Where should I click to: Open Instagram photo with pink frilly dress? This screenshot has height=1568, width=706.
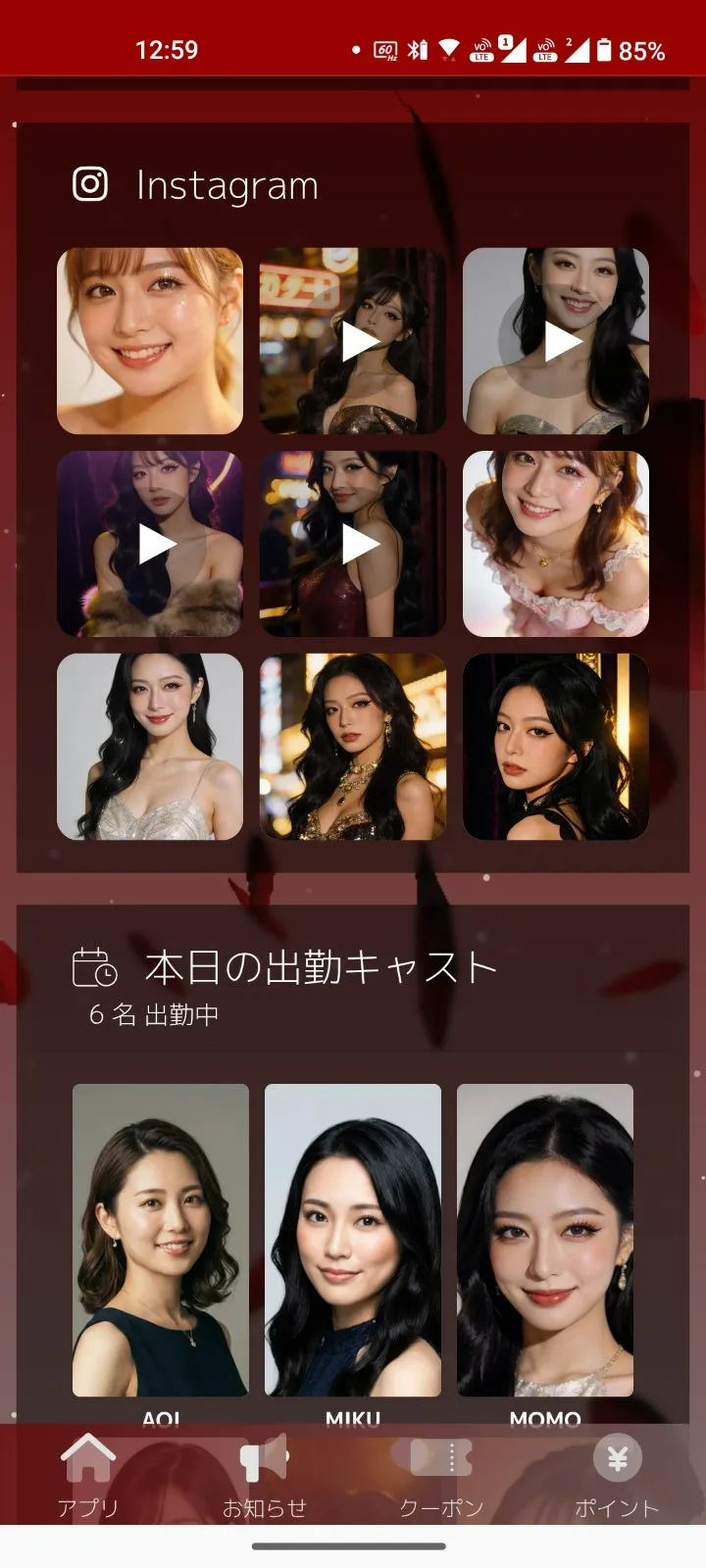pyautogui.click(x=556, y=544)
